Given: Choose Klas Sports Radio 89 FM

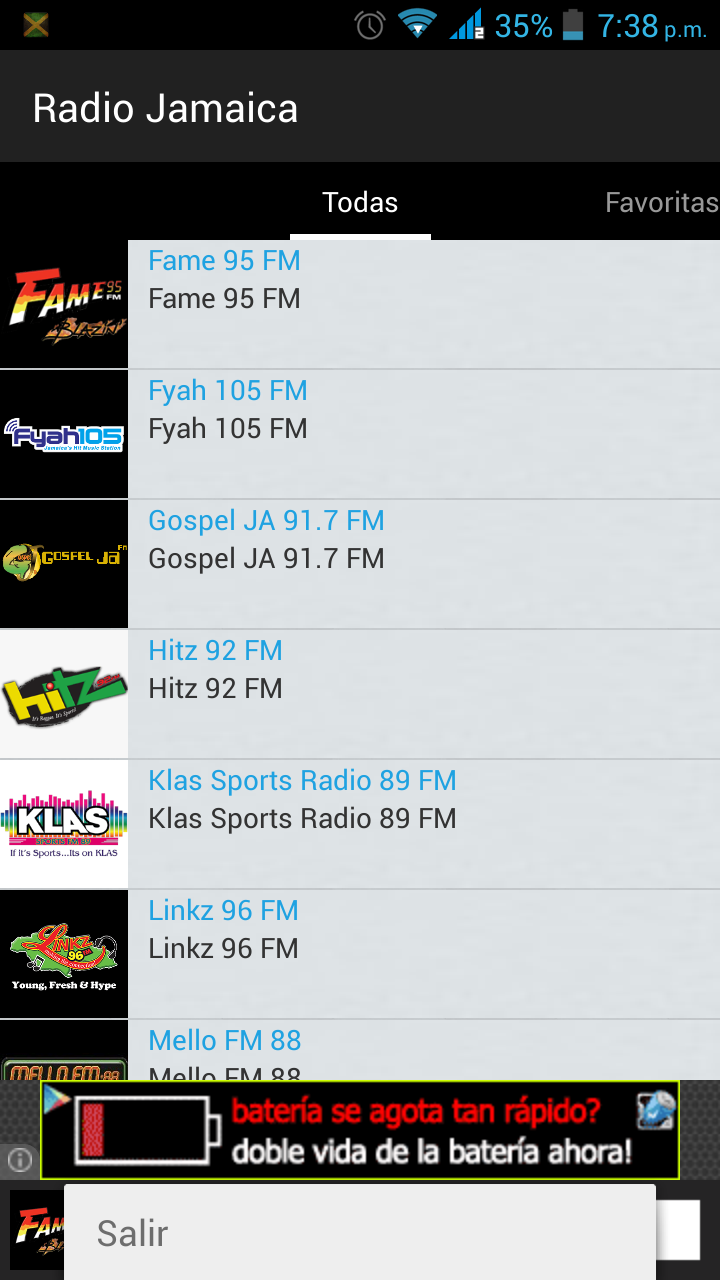Looking at the screenshot, I should tap(360, 824).
